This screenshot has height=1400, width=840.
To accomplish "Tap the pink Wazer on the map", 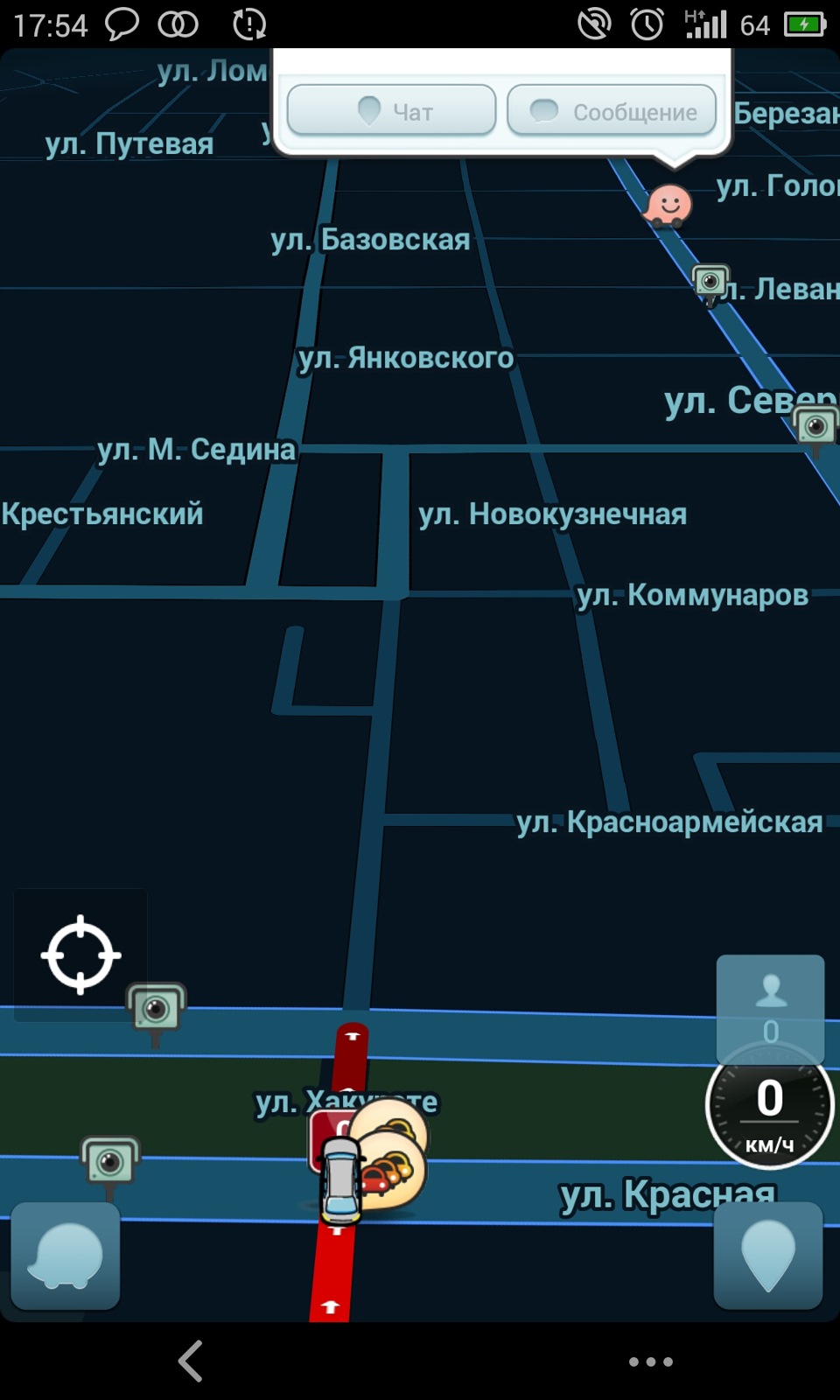I will pos(669,206).
